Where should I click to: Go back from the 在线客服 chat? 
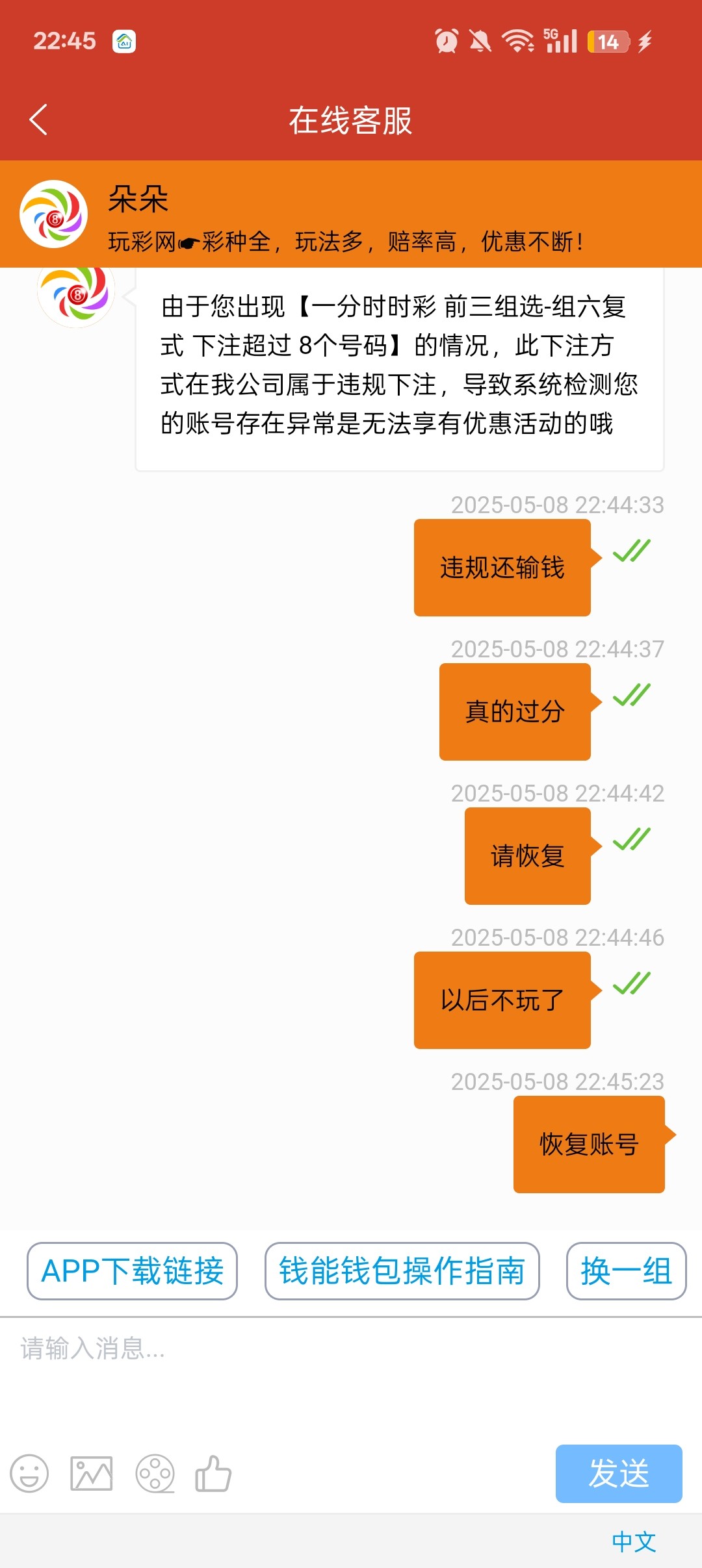point(39,120)
